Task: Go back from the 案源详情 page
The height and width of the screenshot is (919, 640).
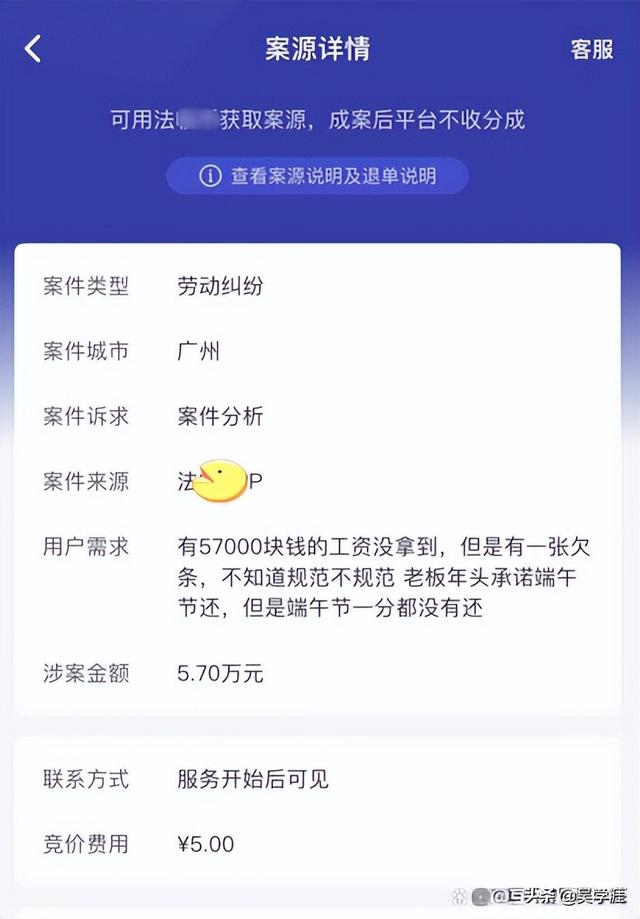Action: tap(34, 49)
